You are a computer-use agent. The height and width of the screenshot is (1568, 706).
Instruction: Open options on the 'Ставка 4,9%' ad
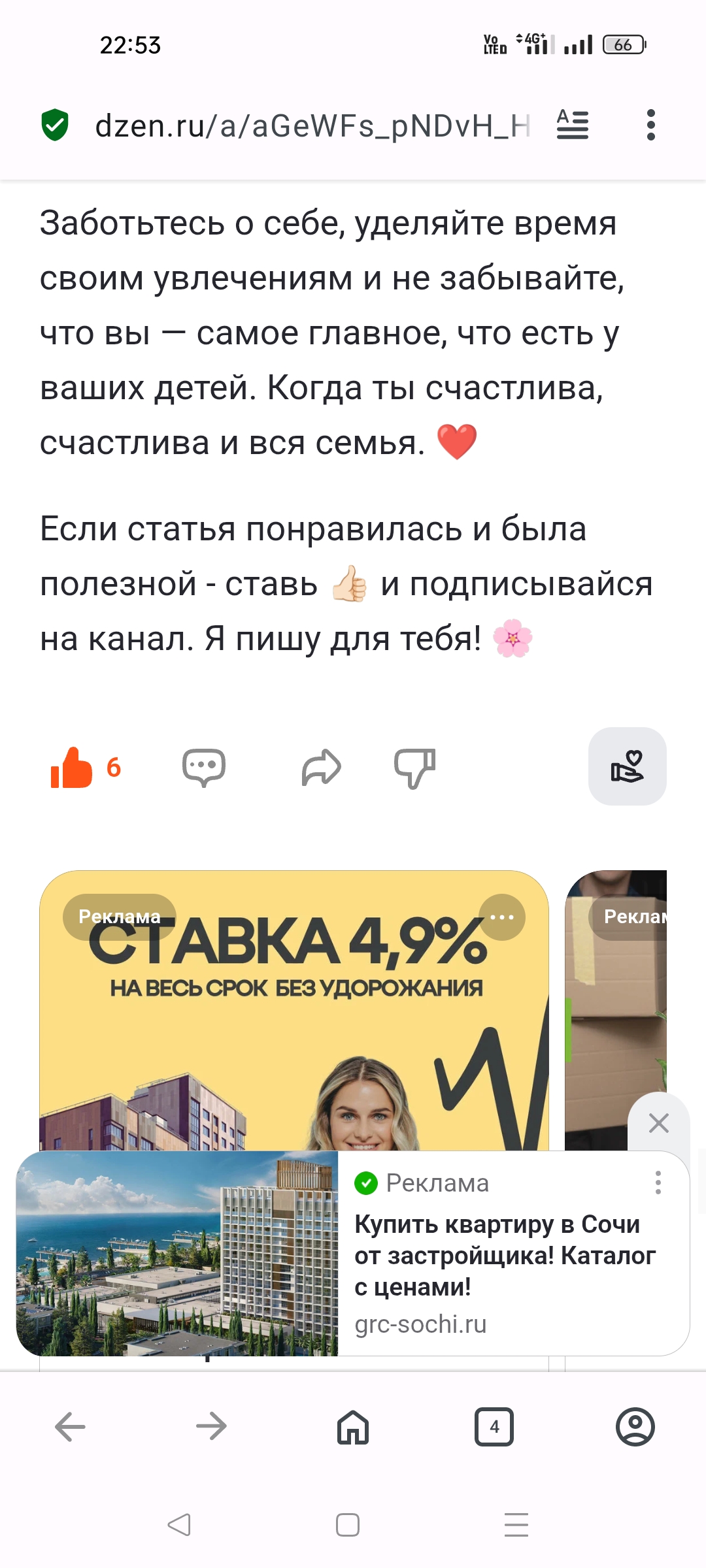502,917
